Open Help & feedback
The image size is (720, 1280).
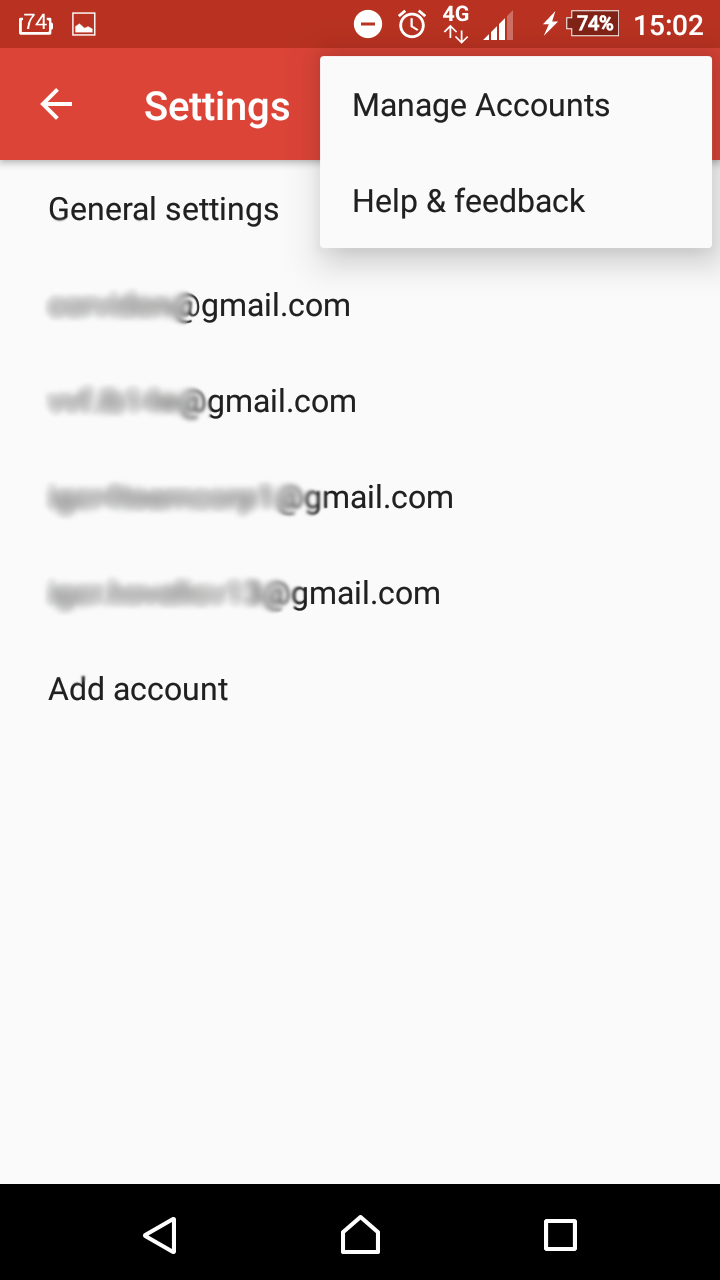tap(515, 201)
